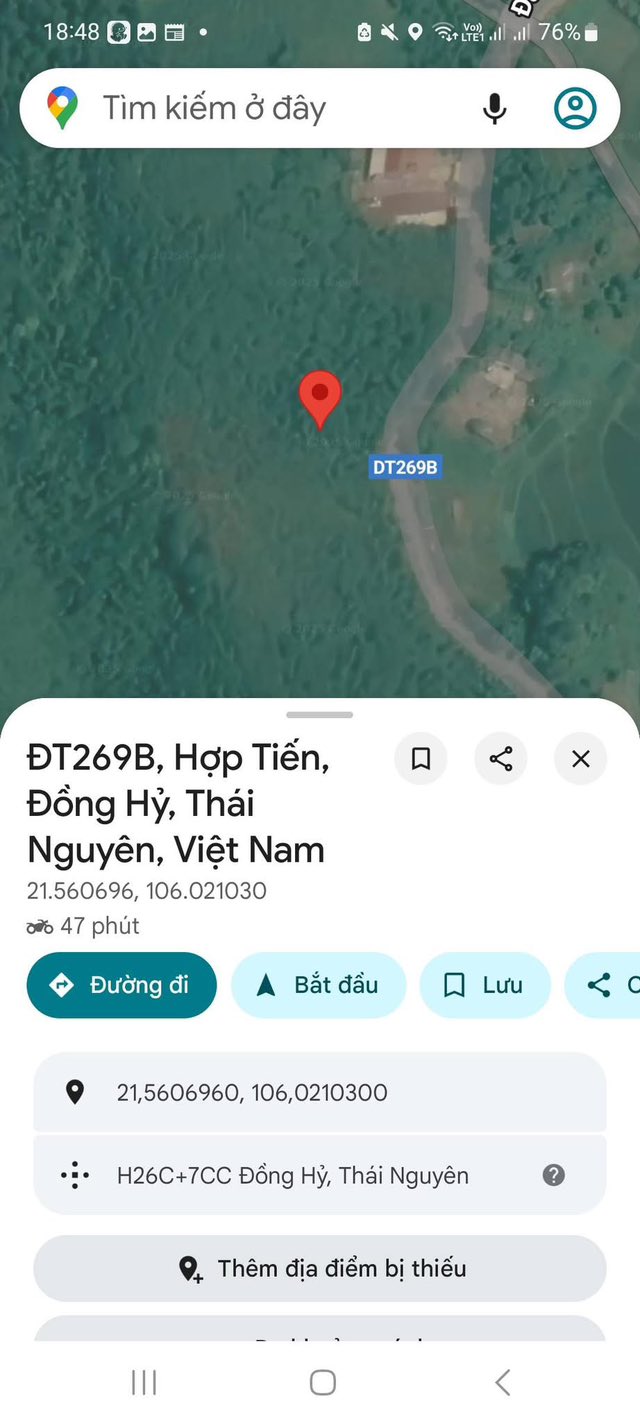640x1421 pixels.
Task: Start voice search with the microphone
Action: [495, 108]
